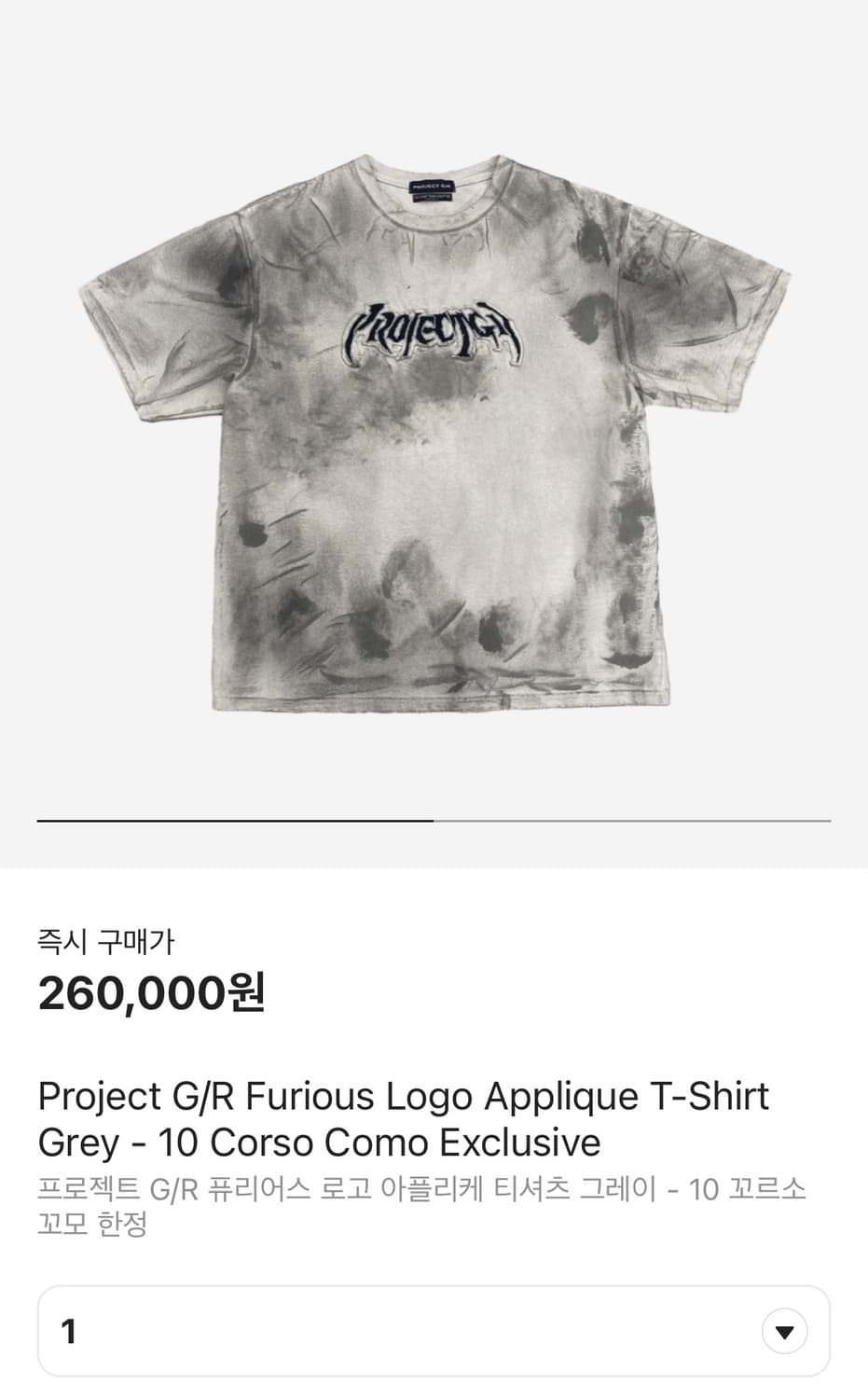Click inside the quantity input field
The height and width of the screenshot is (1399, 868).
coord(373,1331)
